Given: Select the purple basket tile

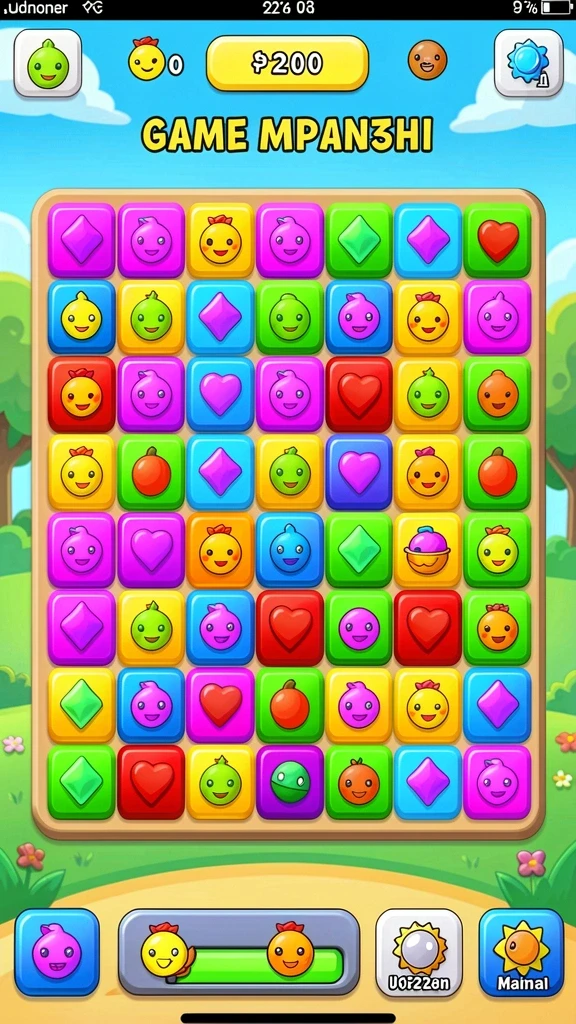Looking at the screenshot, I should click(428, 550).
